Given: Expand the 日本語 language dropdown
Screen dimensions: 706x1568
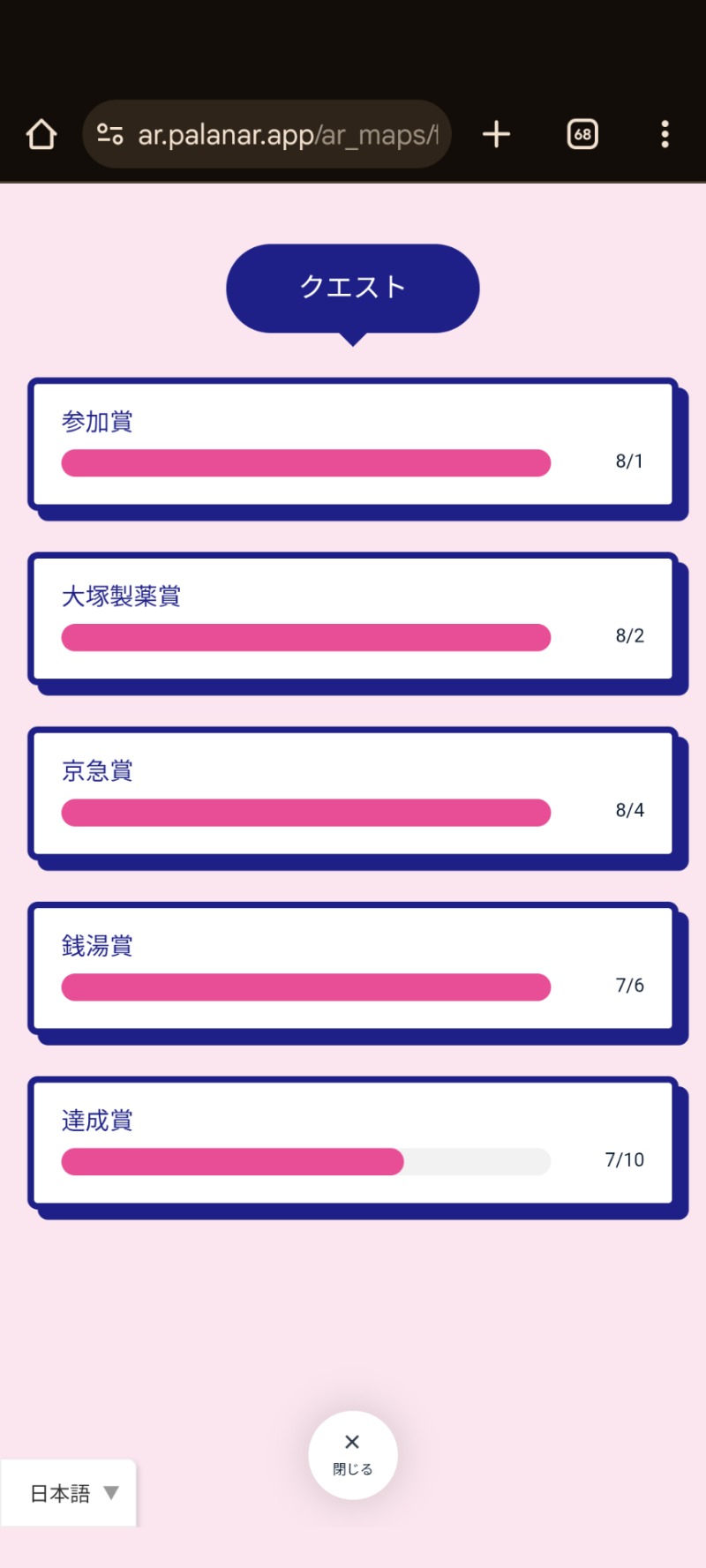Looking at the screenshot, I should coord(71,1493).
